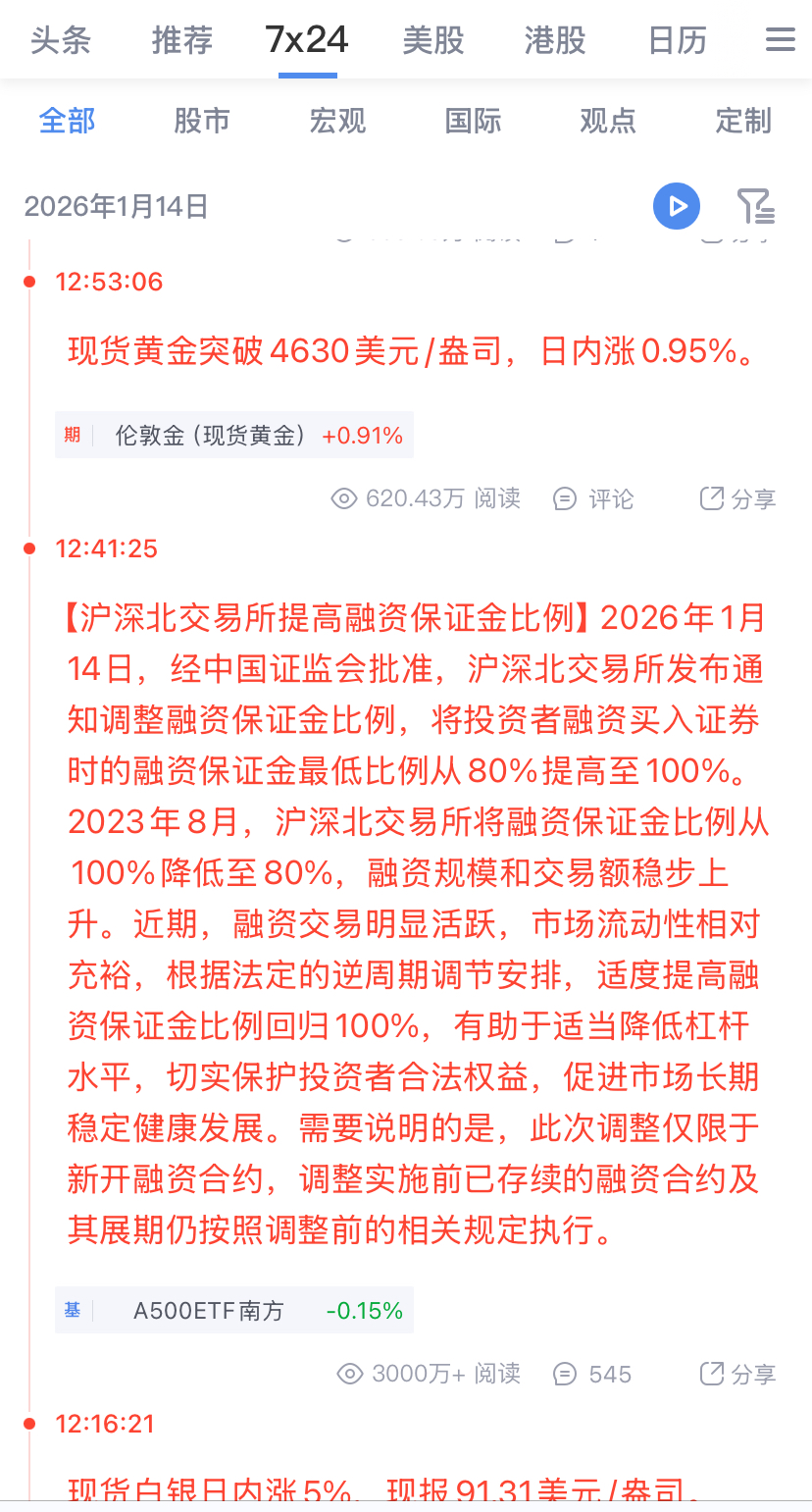Image resolution: width=812 pixels, height=1512 pixels.
Task: Switch to 国际 news filter
Action: pos(473,121)
